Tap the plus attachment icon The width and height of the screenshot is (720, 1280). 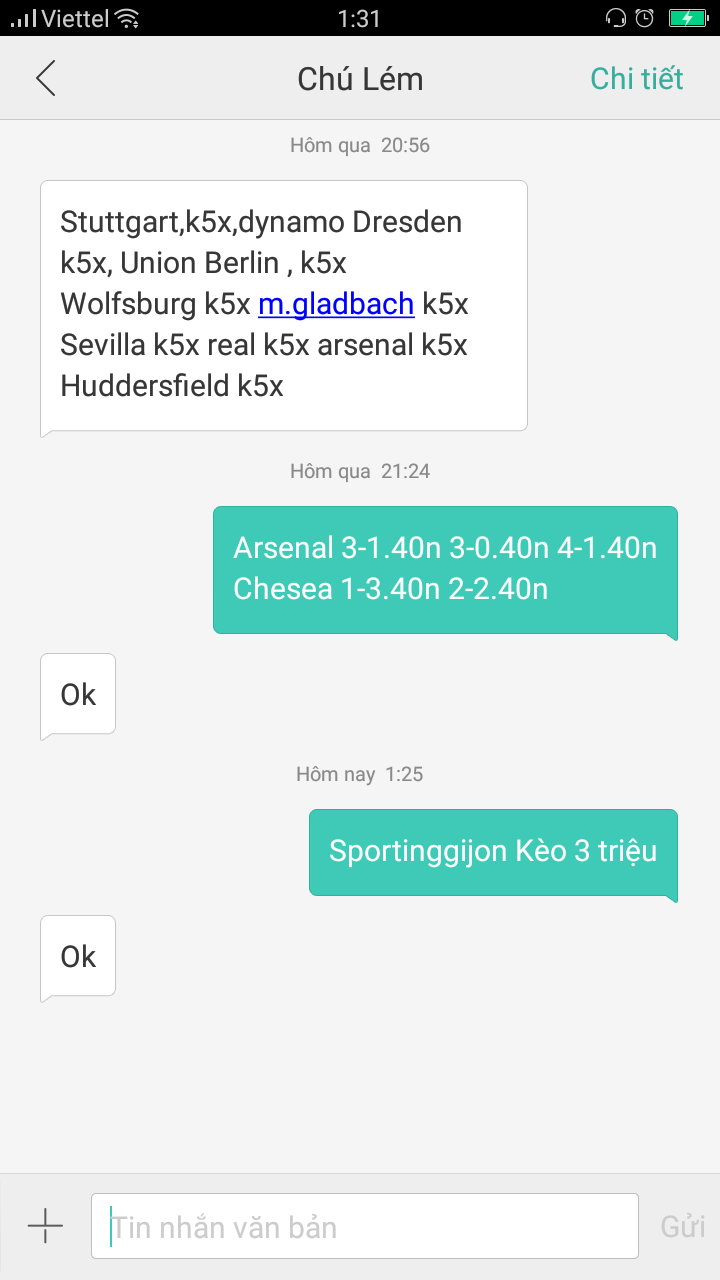pyautogui.click(x=46, y=1226)
